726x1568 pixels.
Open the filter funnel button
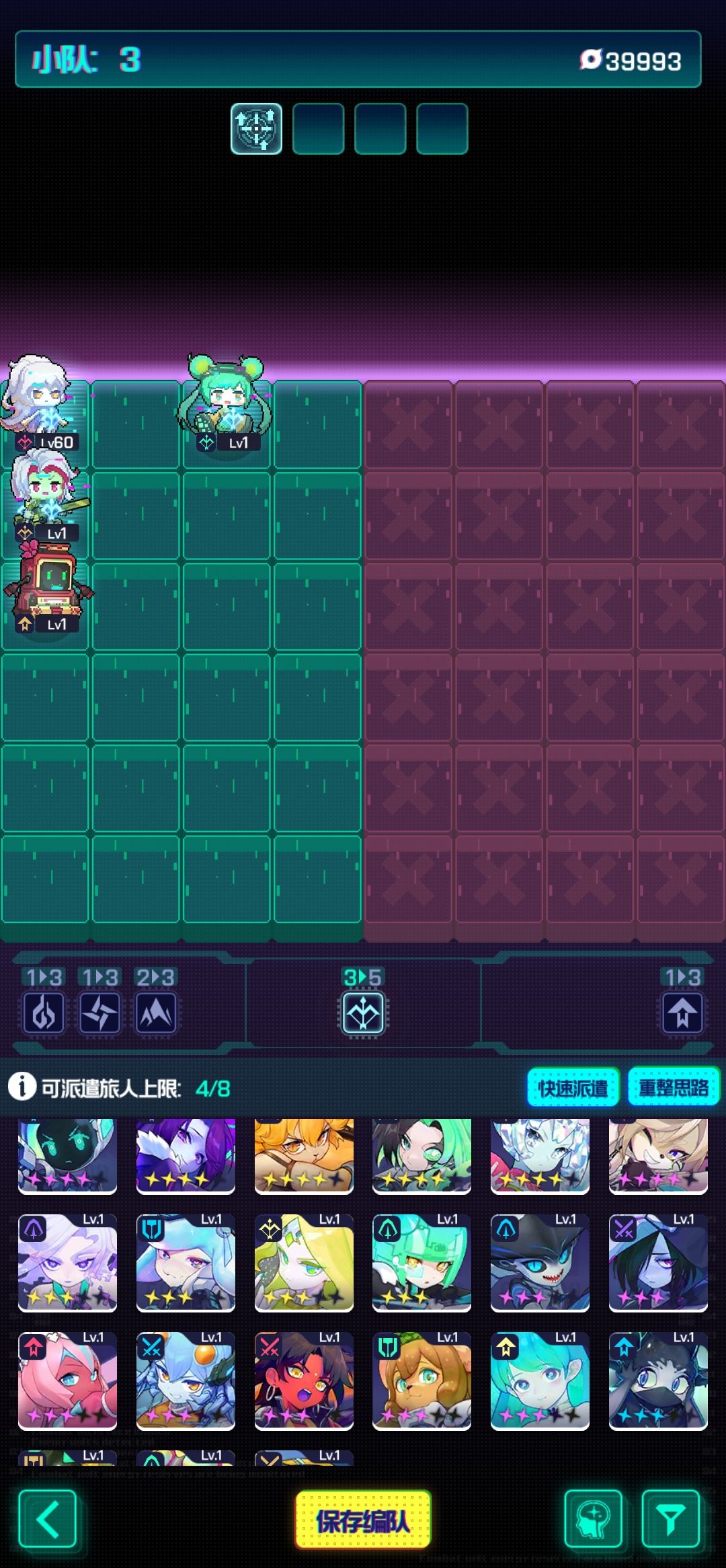tap(670, 1519)
